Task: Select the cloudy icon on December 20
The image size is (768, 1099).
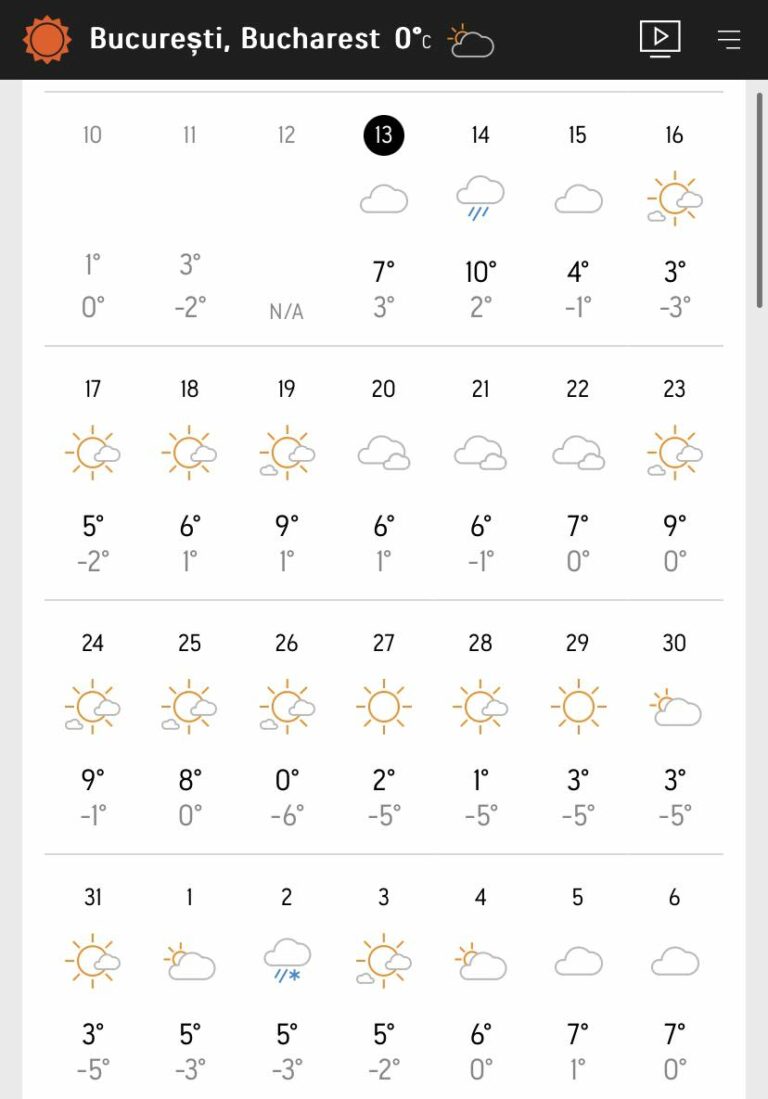Action: (x=383, y=453)
